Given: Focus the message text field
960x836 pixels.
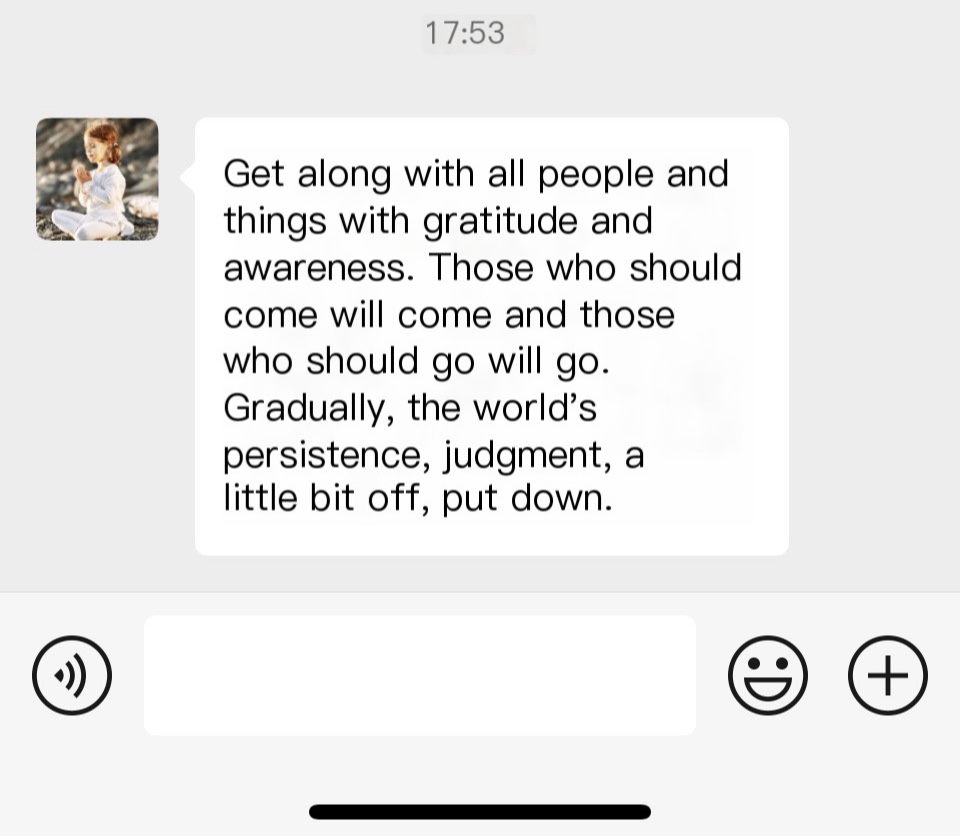Looking at the screenshot, I should (420, 676).
